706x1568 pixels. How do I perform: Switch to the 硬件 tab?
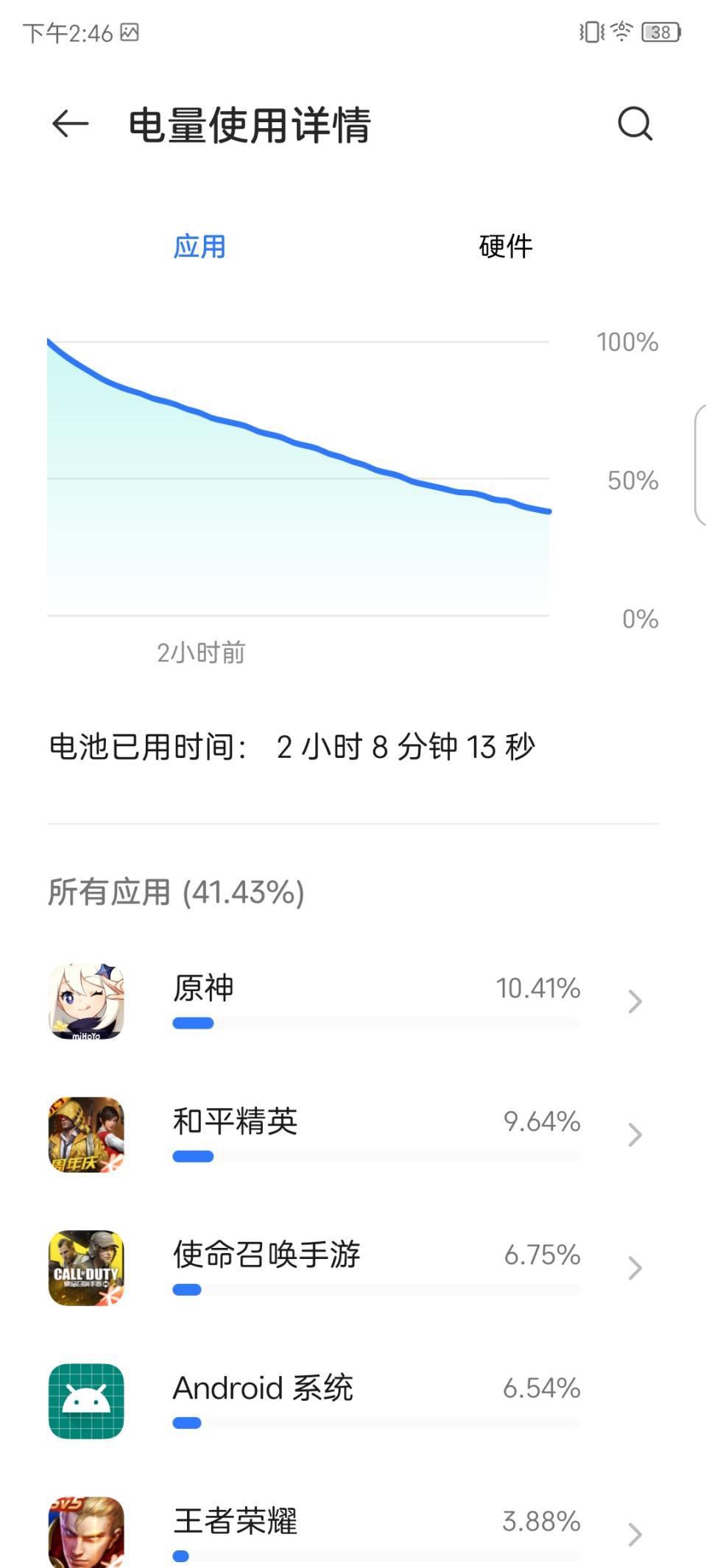(505, 246)
